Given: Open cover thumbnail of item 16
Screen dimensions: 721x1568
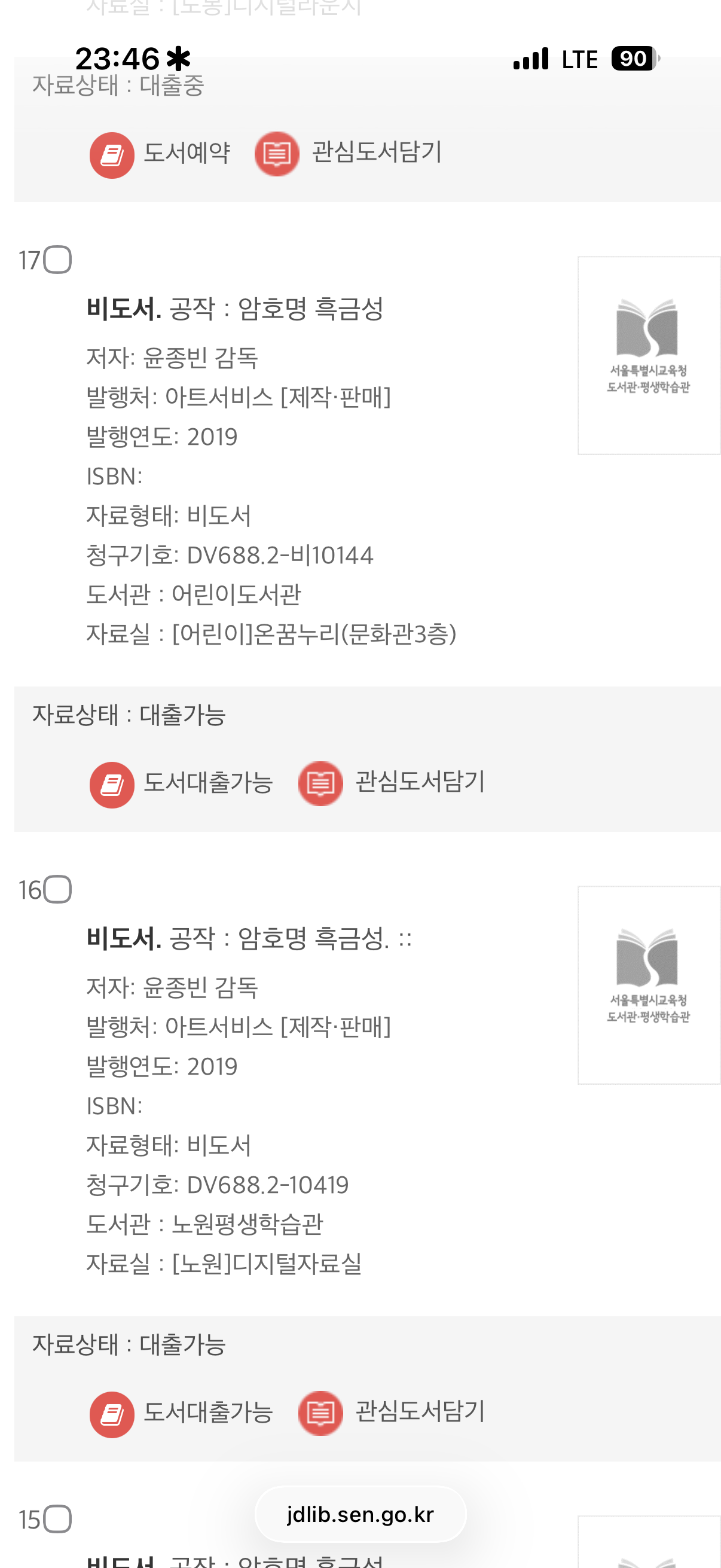Looking at the screenshot, I should [x=649, y=985].
